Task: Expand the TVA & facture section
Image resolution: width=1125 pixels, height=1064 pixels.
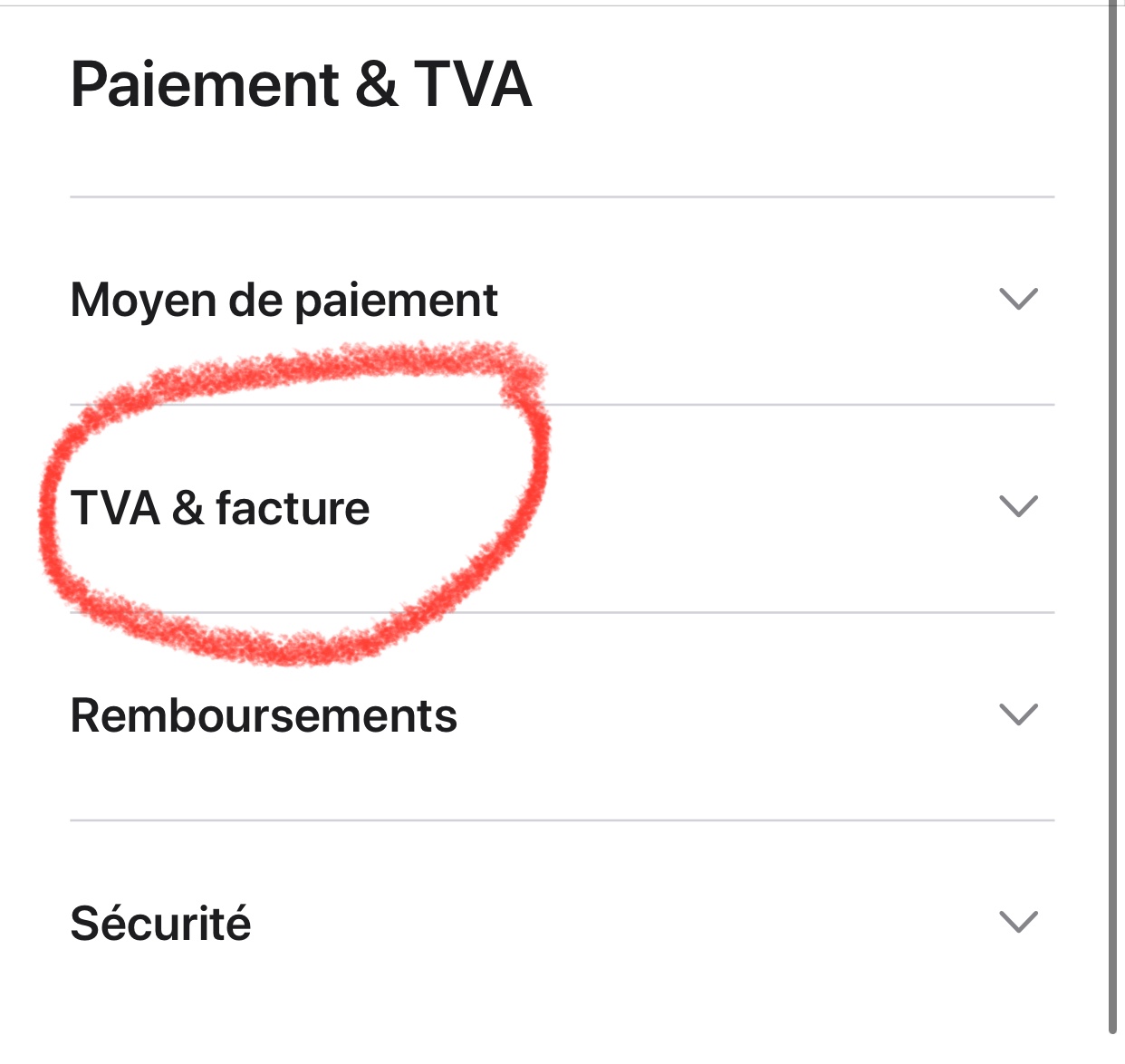Action: tap(562, 508)
